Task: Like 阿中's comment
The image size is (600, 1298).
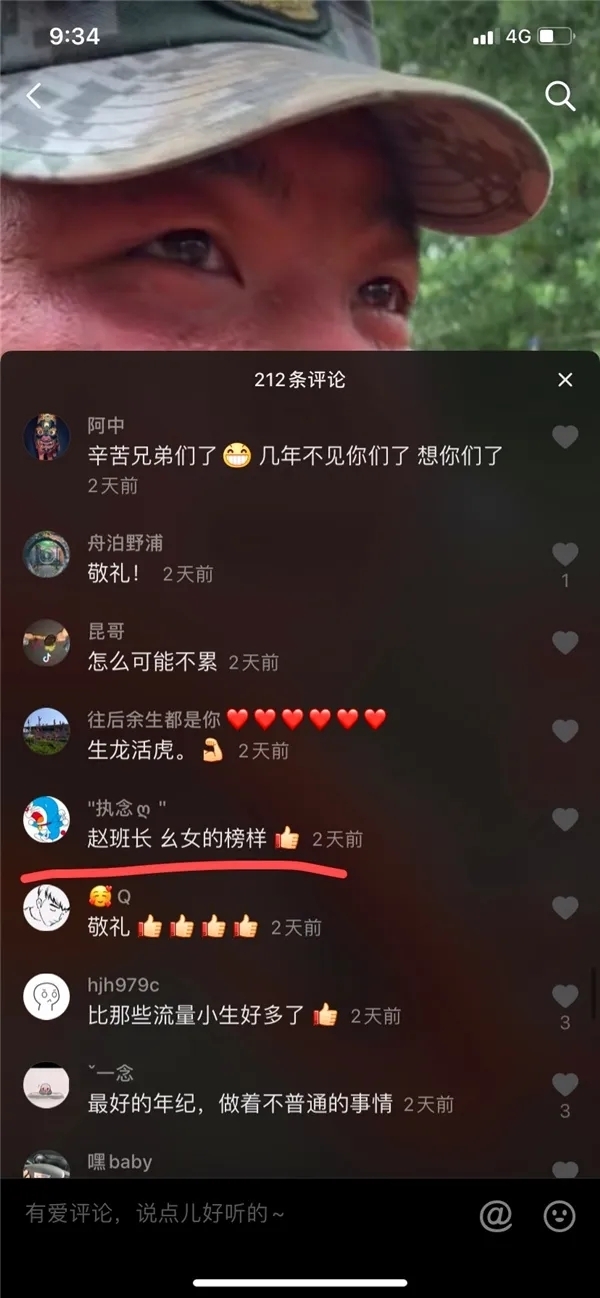Action: tap(565, 437)
